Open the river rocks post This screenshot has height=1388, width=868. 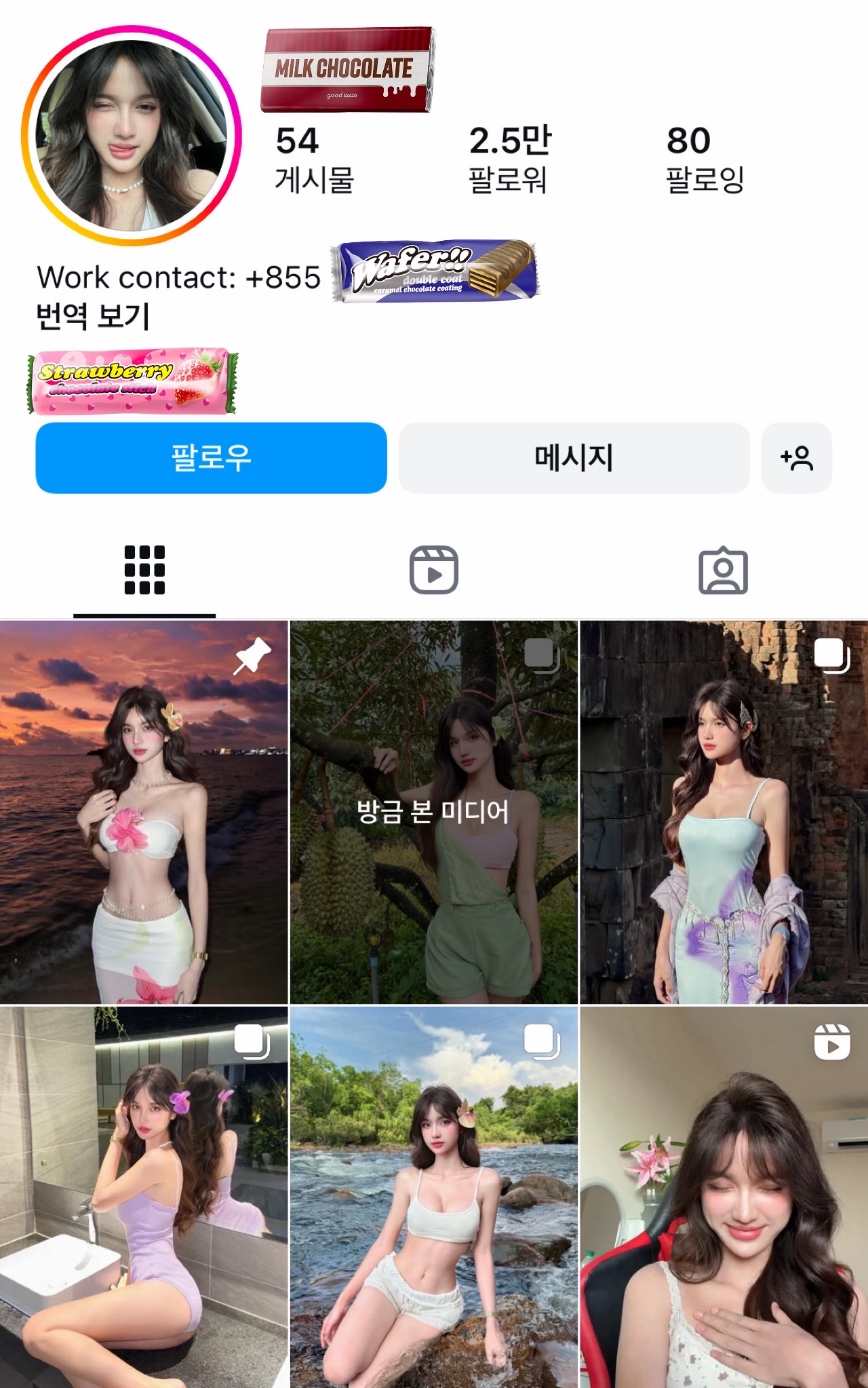[x=434, y=1197]
